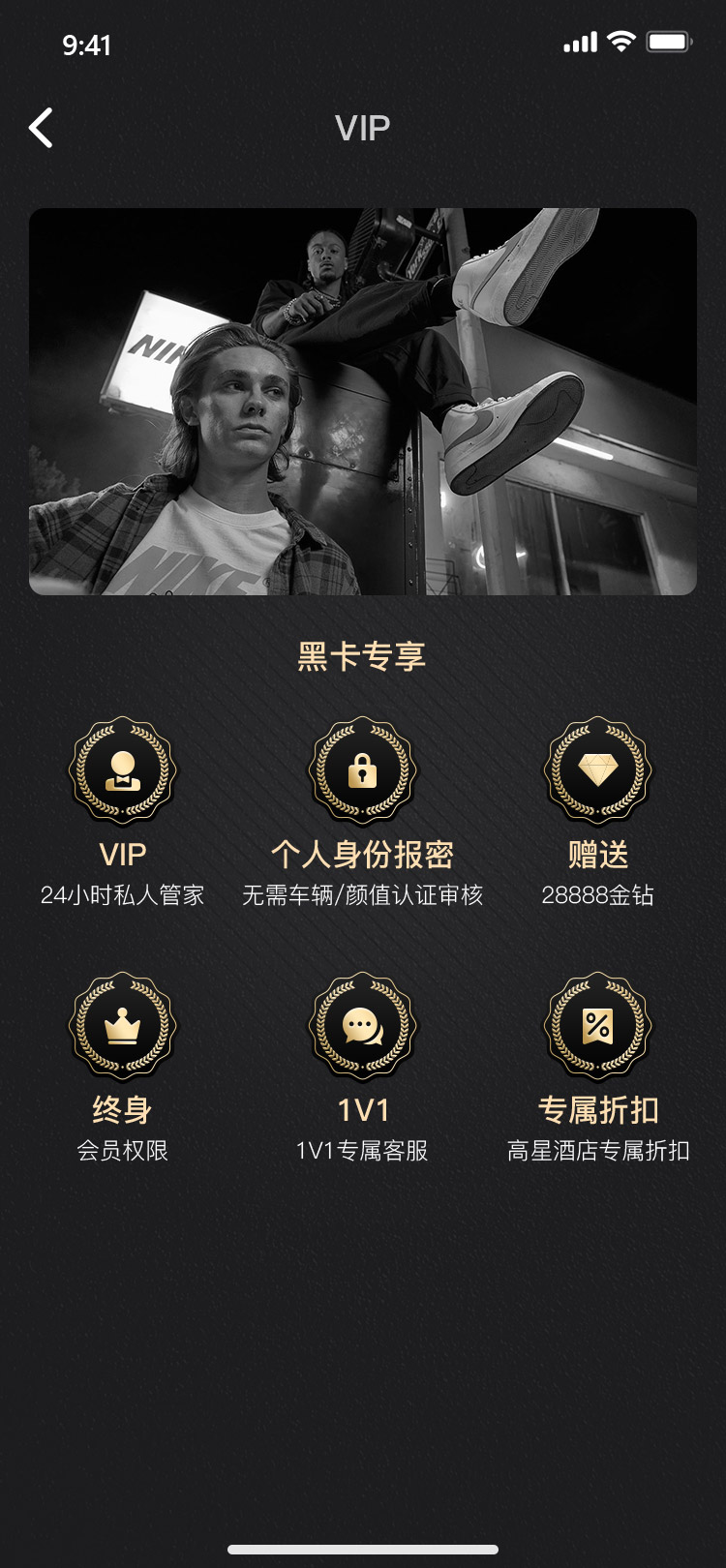The image size is (726, 1568).
Task: Open the 终身 会员权限 crown badge
Action: 123,1027
